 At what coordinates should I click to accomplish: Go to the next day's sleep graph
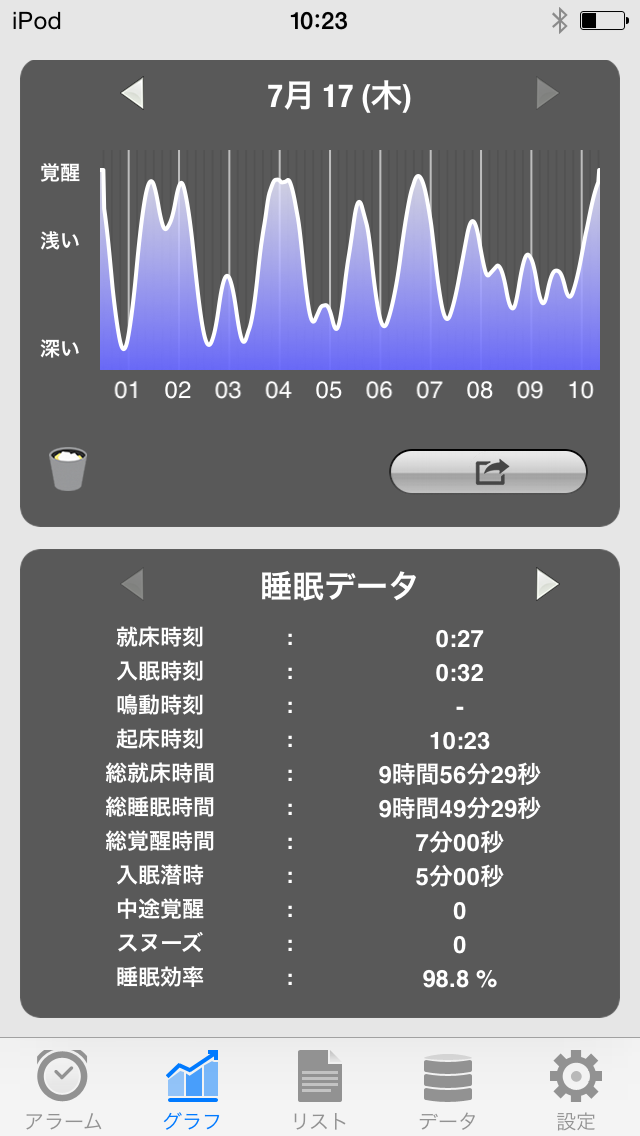547,94
